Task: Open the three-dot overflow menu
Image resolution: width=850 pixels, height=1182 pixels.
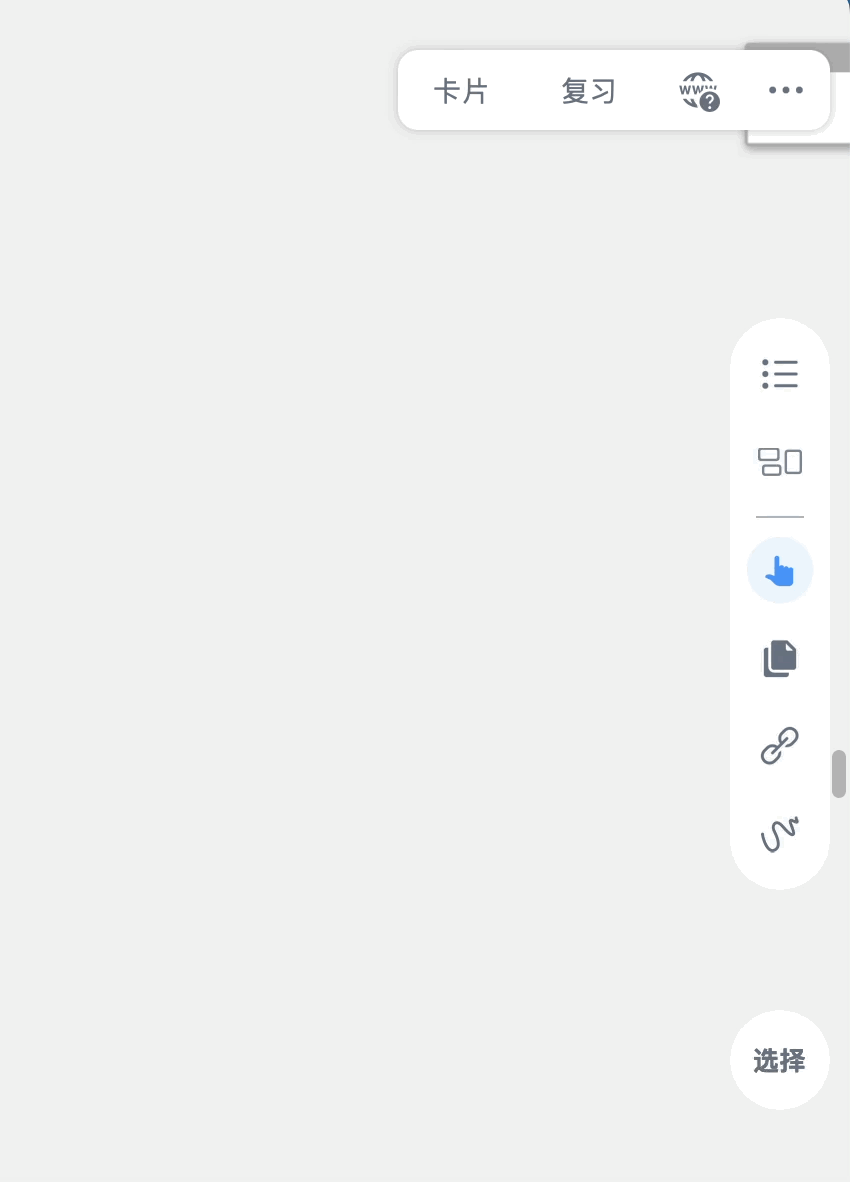Action: tap(786, 91)
